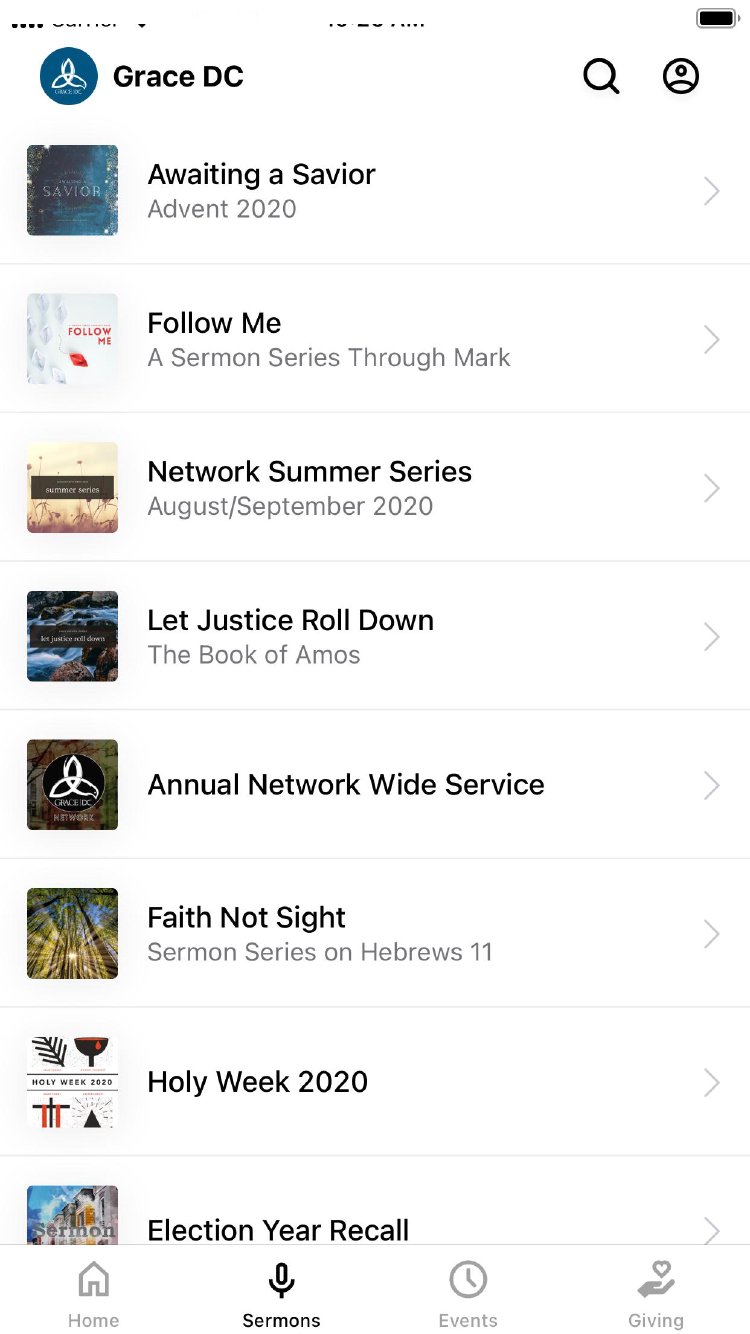This screenshot has width=750, height=1334.
Task: Switch to the Home tab
Action: (93, 1294)
